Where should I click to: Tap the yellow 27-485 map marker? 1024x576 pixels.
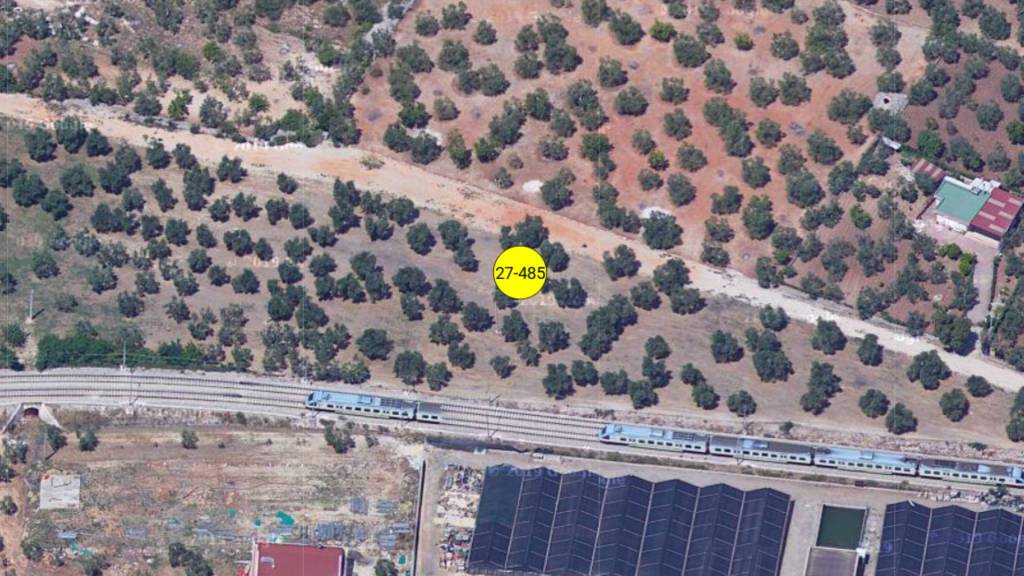click(520, 272)
